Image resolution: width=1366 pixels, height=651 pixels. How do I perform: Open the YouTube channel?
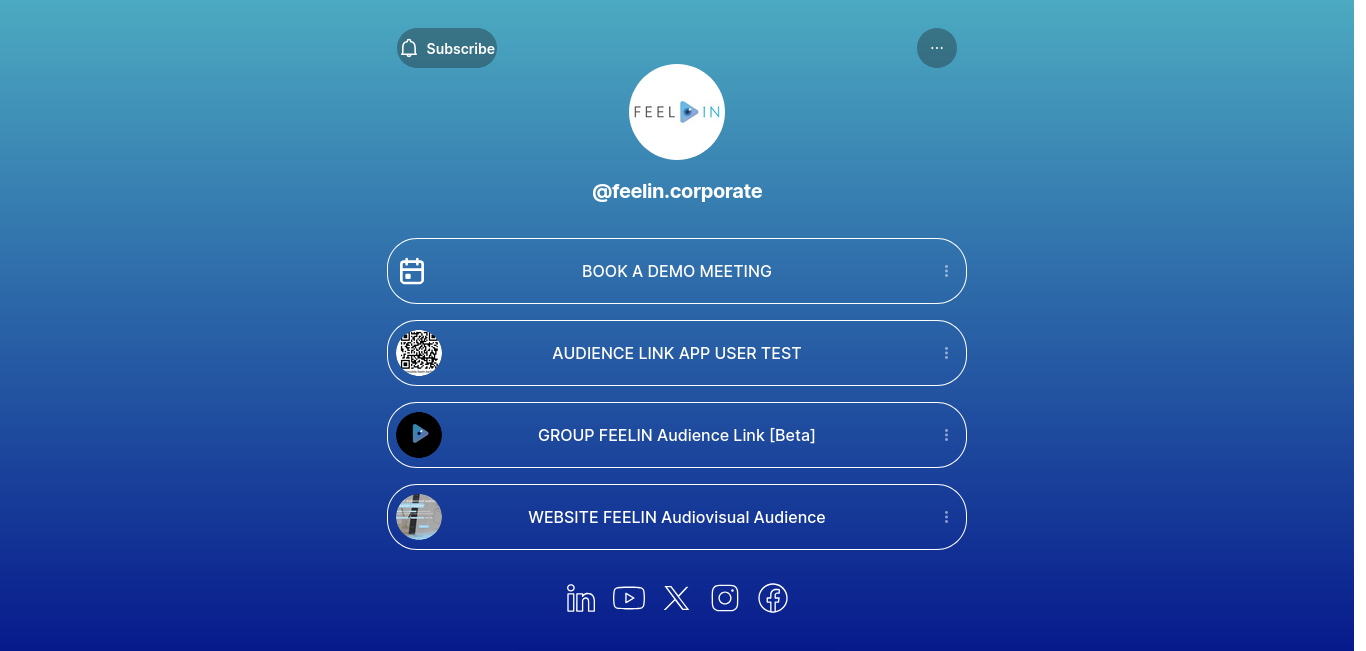tap(629, 598)
